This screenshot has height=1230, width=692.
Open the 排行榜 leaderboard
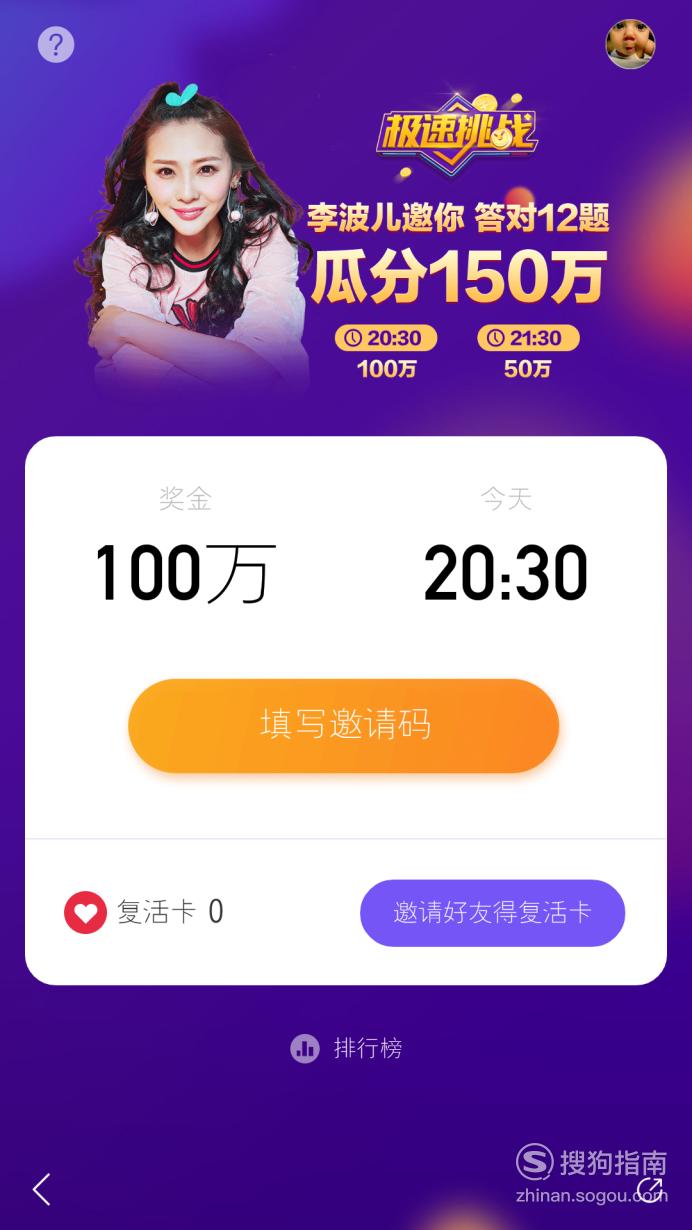tap(346, 1048)
